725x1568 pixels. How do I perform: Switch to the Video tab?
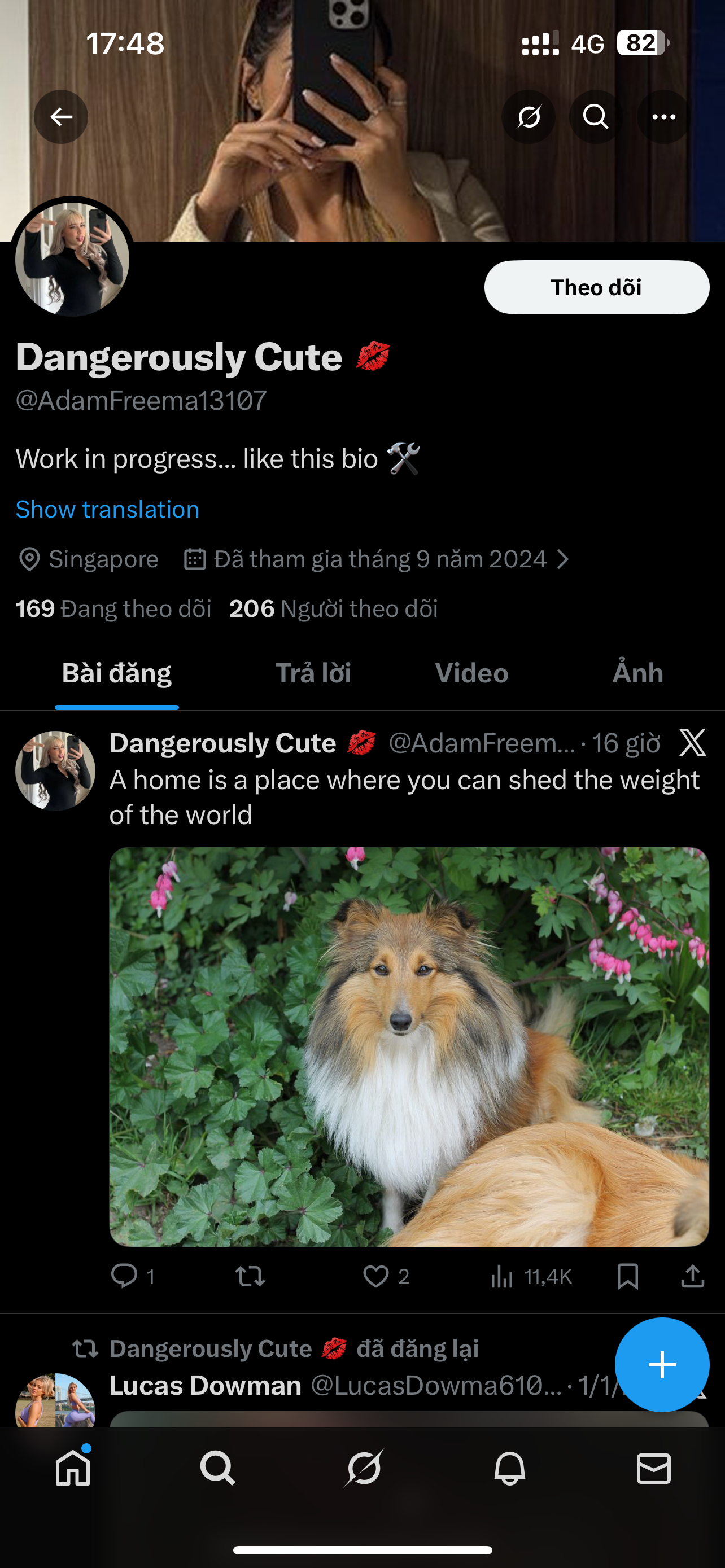pyautogui.click(x=472, y=673)
